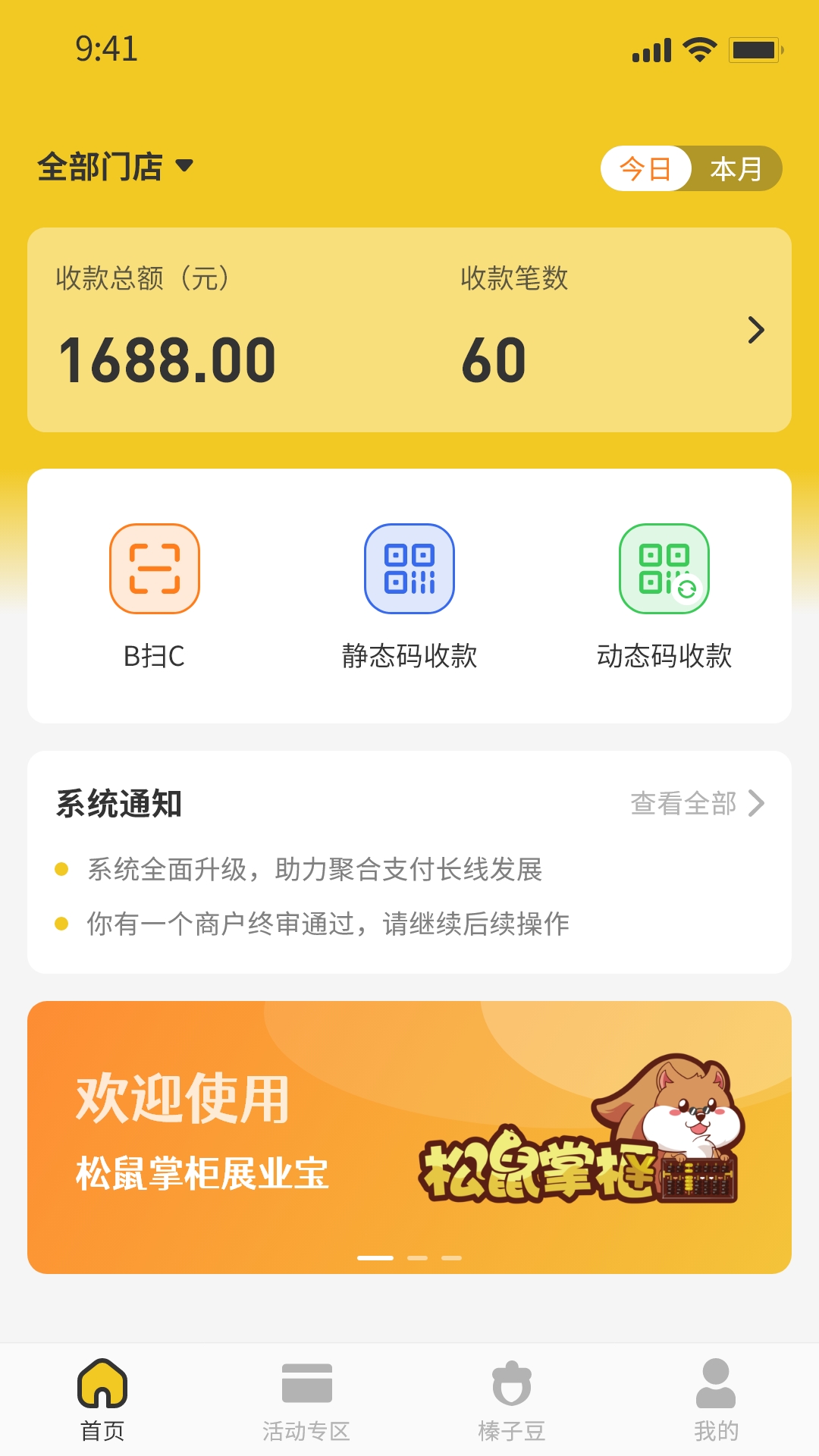Open the 收款总额 summary card details
819x1456 pixels.
click(409, 330)
